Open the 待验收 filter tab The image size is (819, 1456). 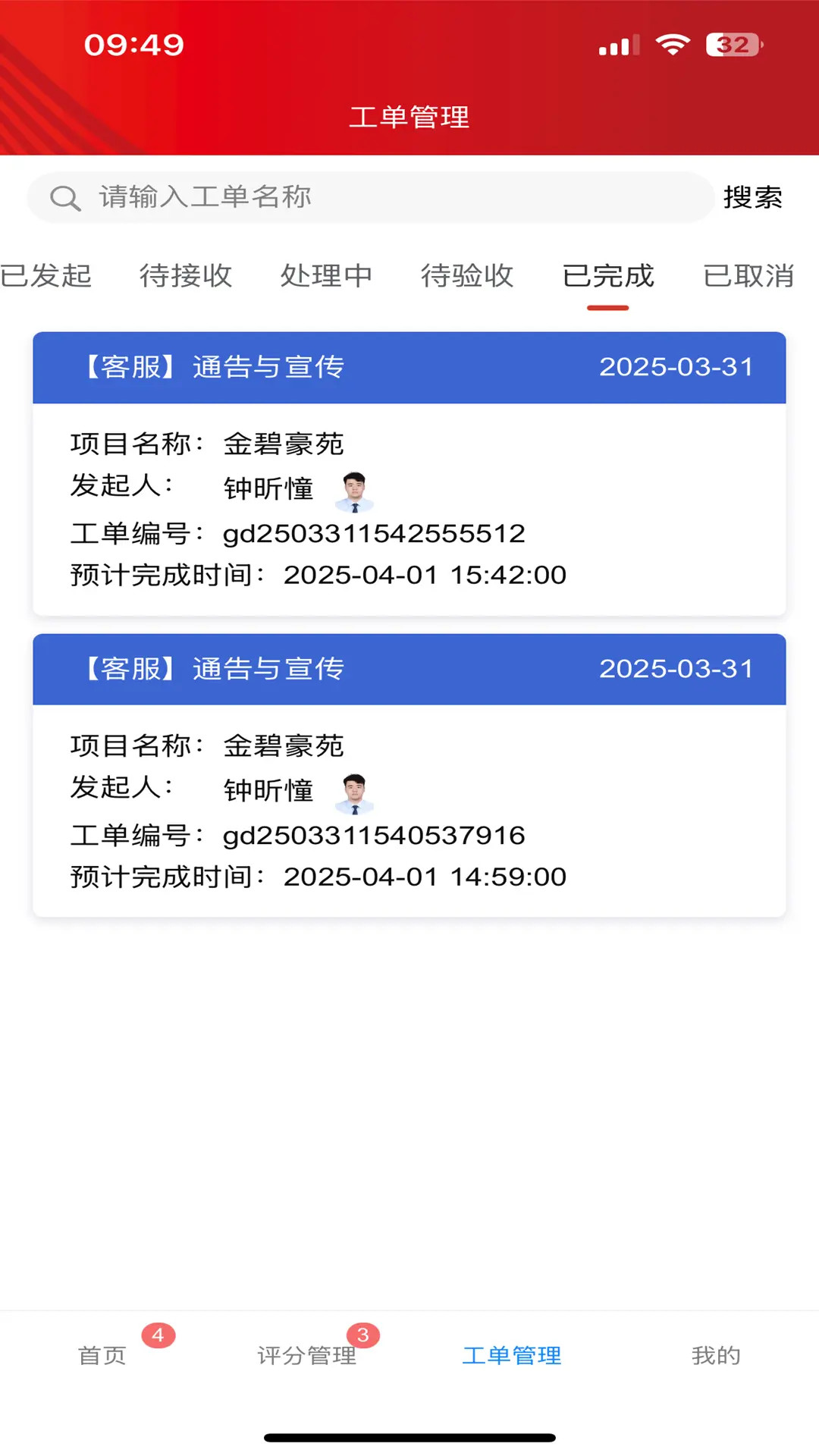468,276
